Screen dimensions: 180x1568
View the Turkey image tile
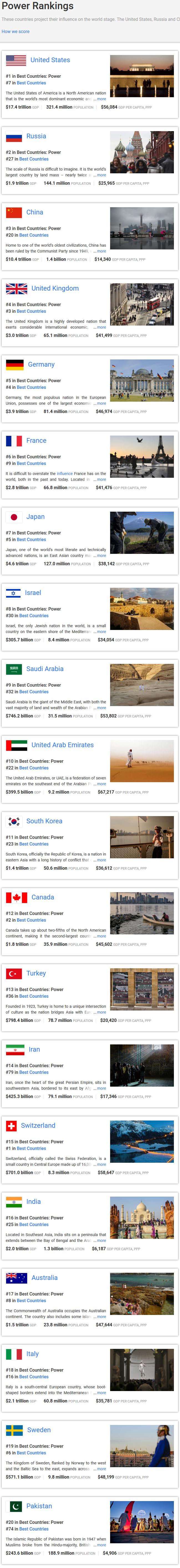tap(142, 989)
